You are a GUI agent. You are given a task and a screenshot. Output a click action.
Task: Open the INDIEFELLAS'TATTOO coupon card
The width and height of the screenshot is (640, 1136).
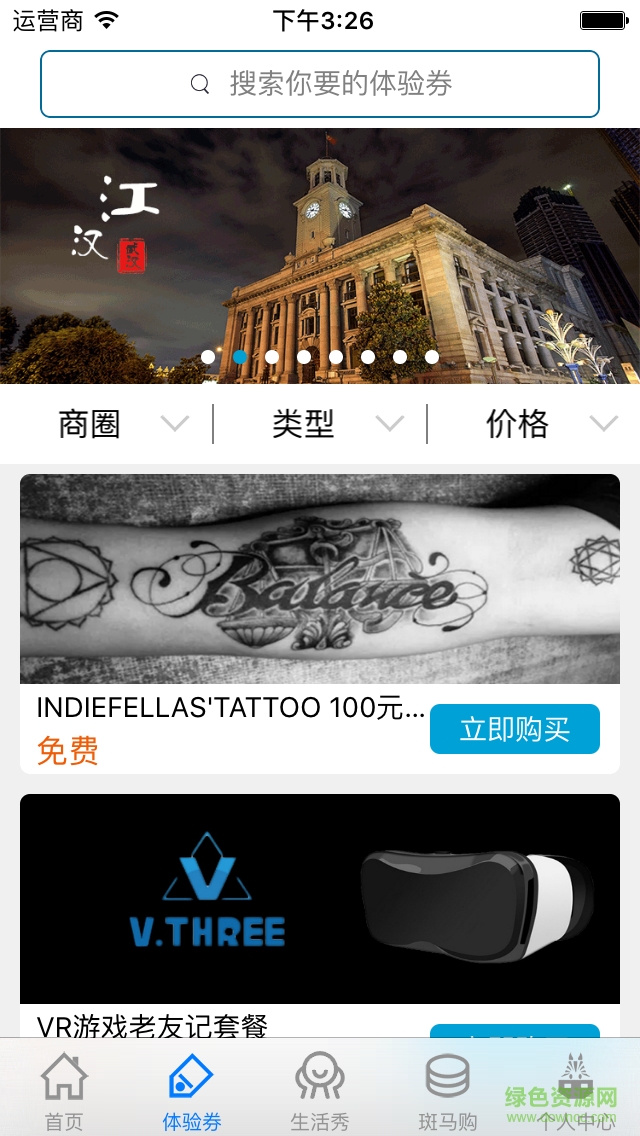click(320, 580)
